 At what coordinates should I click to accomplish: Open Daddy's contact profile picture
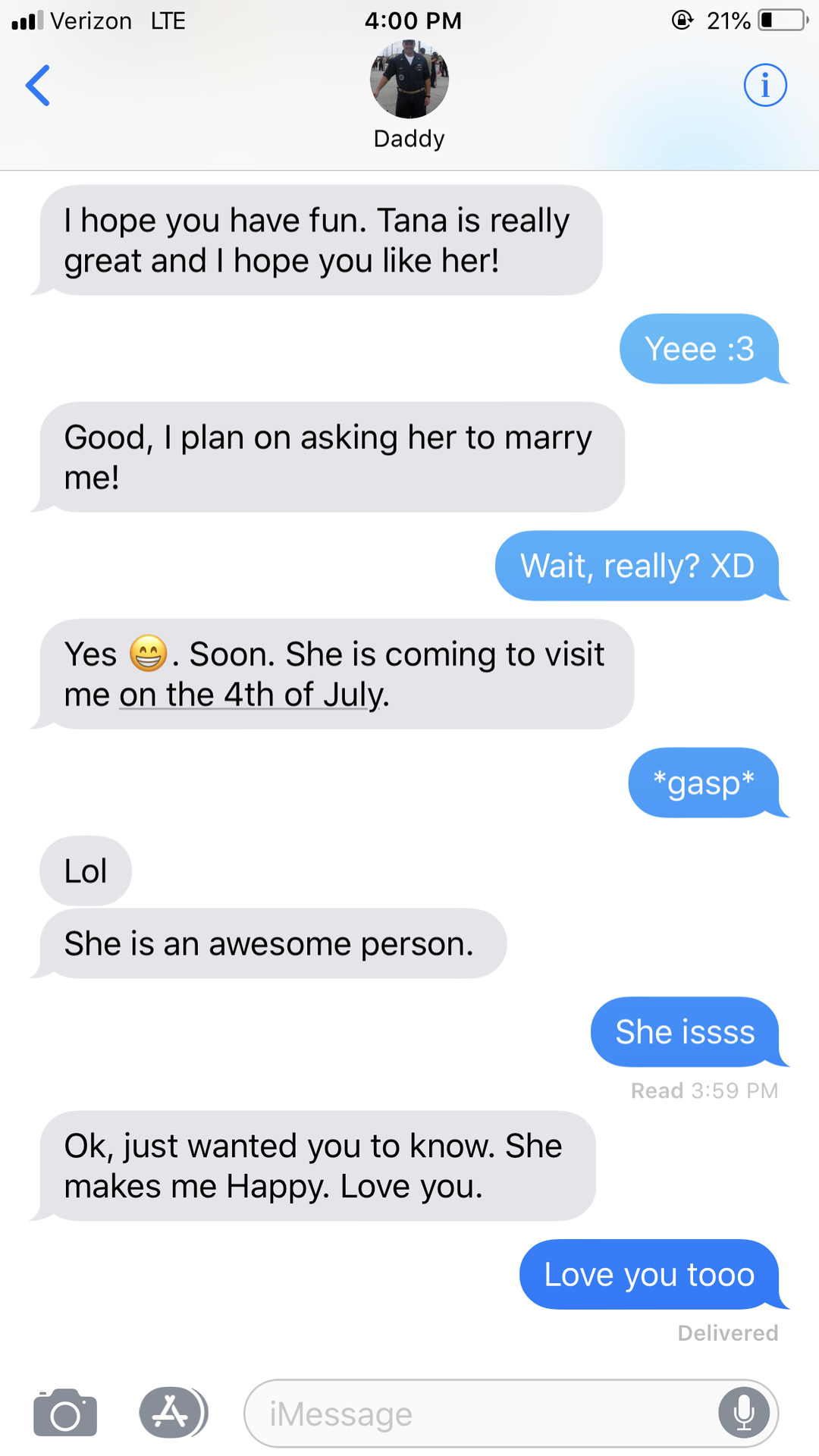(x=409, y=80)
